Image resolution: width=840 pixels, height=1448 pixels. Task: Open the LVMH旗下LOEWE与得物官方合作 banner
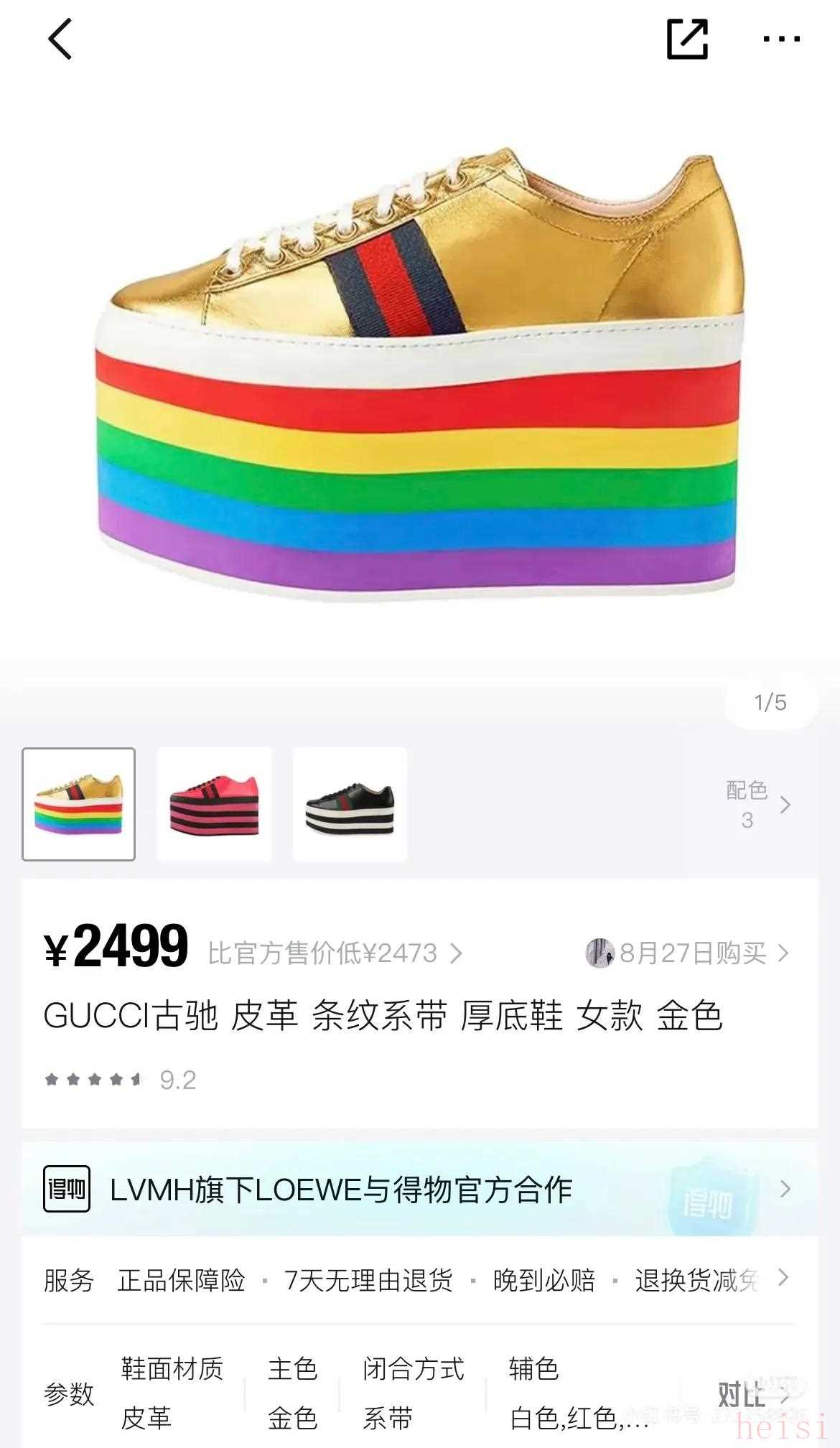419,1190
